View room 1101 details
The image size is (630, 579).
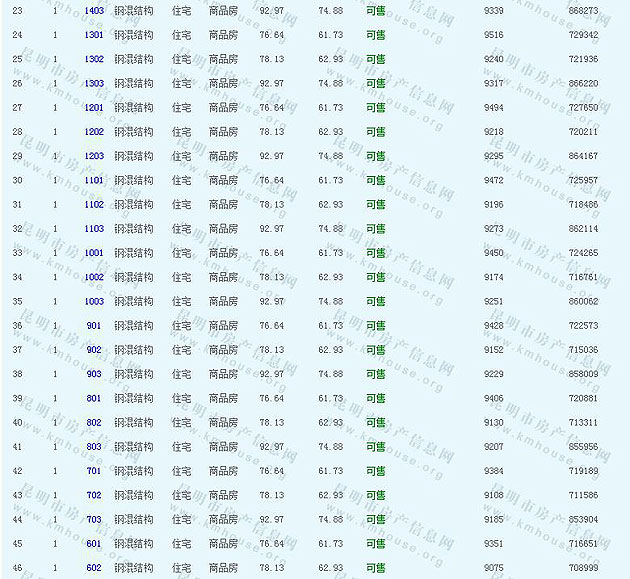[94, 180]
